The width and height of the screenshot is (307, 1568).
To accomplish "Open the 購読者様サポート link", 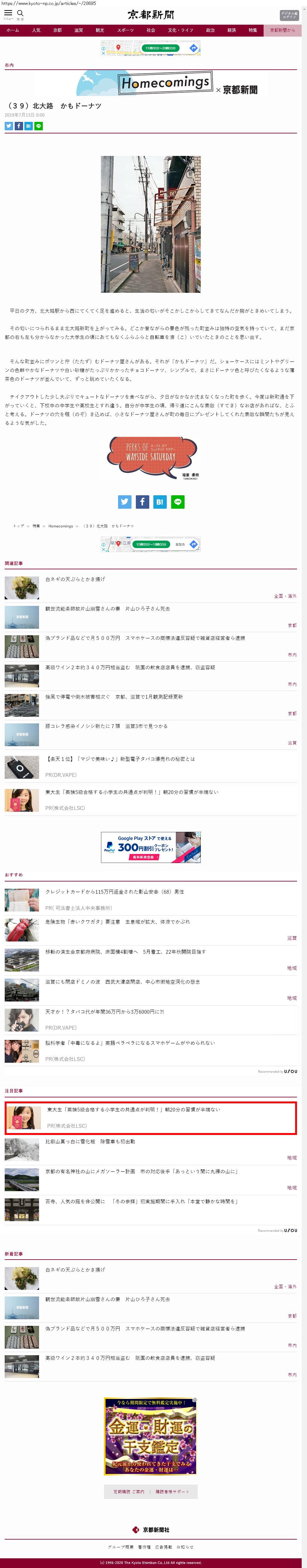I will [172, 1491].
